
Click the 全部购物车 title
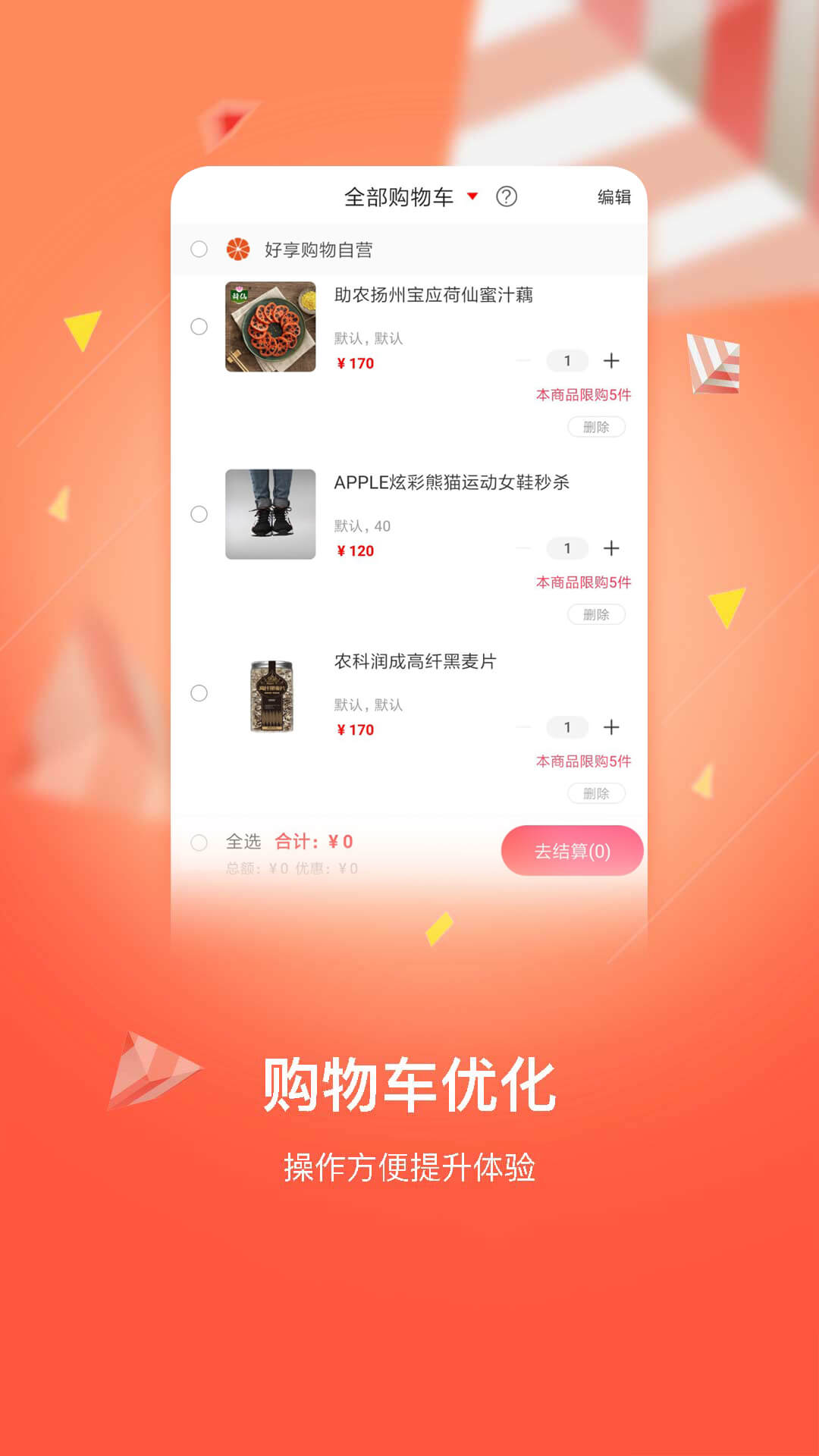coord(398,196)
